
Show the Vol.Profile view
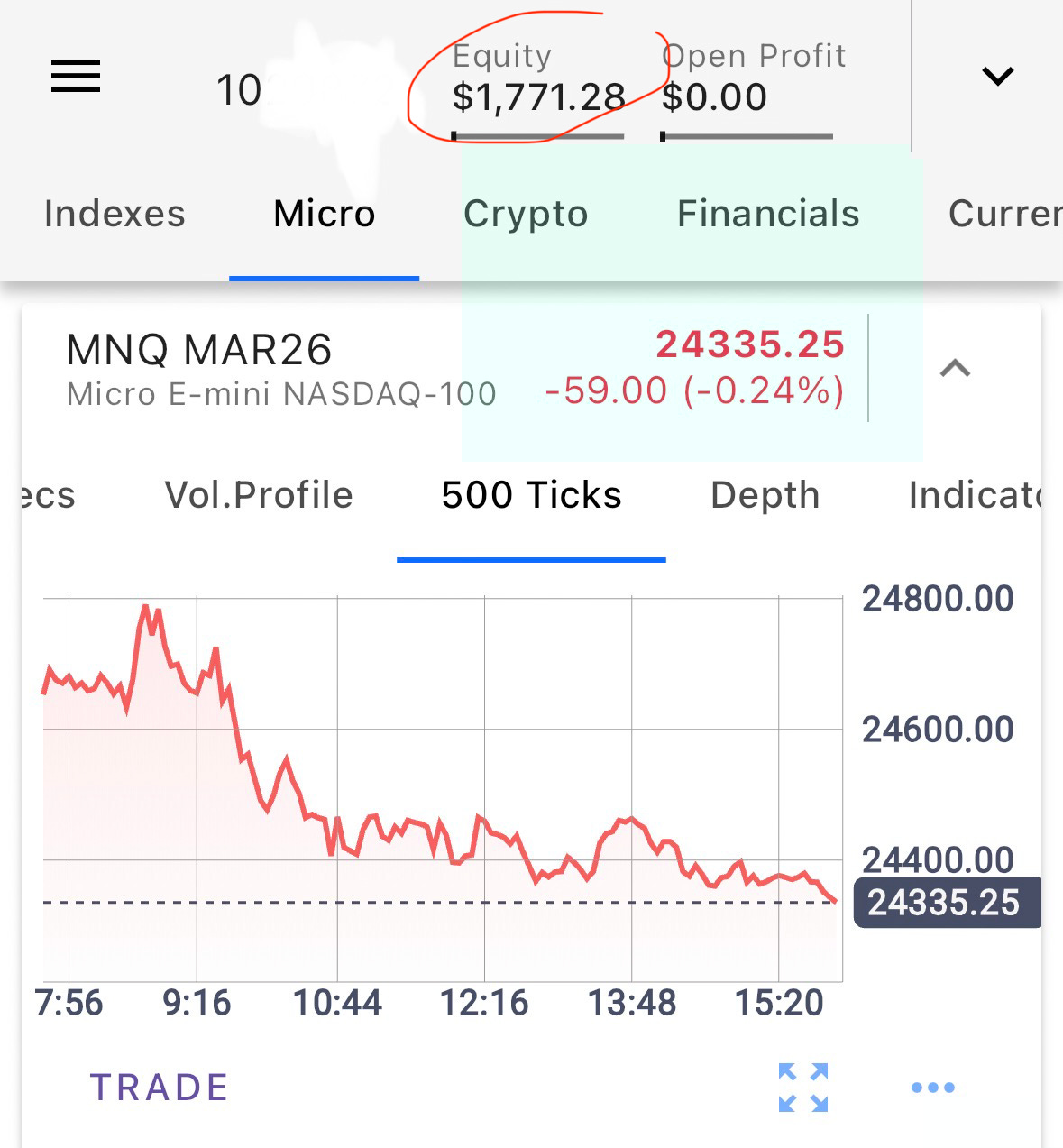tap(259, 495)
